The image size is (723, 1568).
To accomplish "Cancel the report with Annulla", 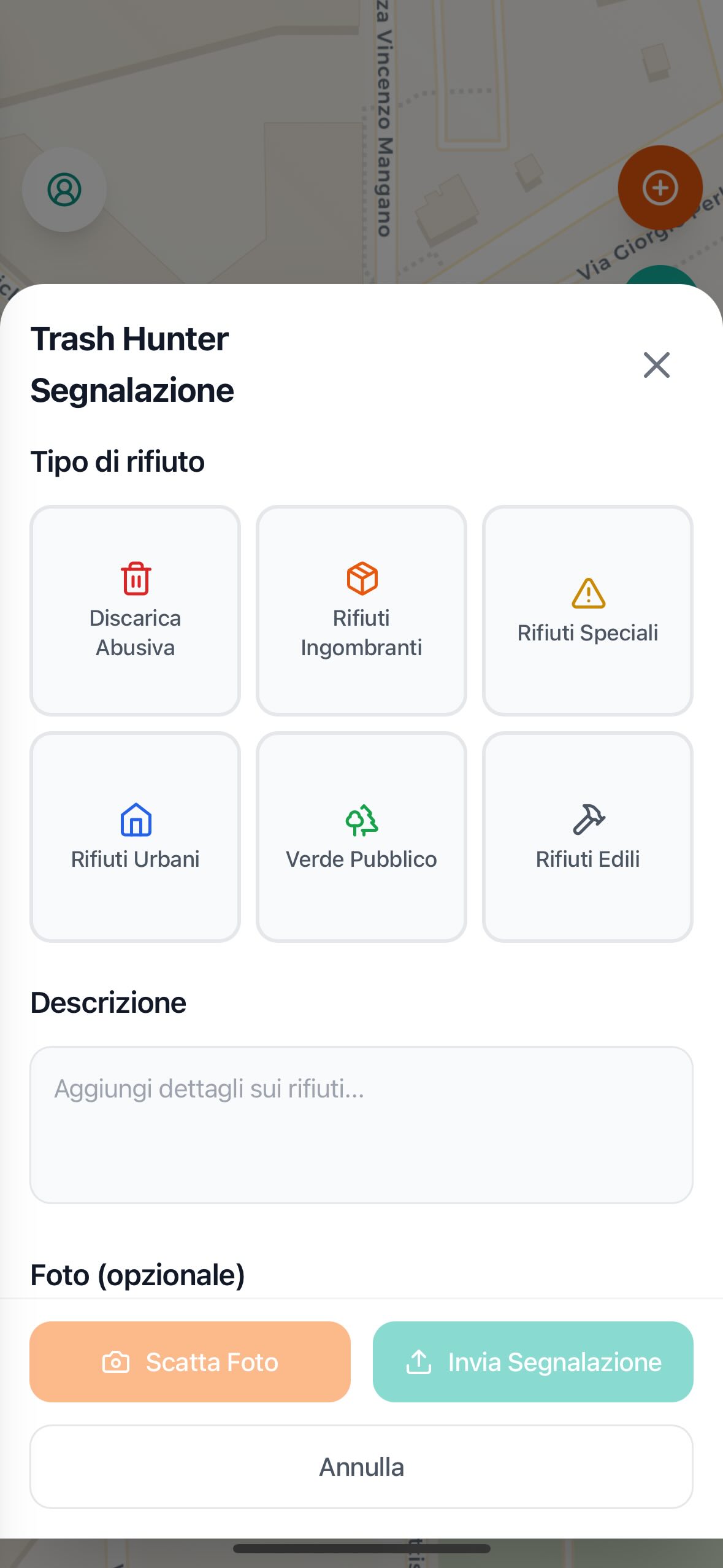I will click(361, 1467).
